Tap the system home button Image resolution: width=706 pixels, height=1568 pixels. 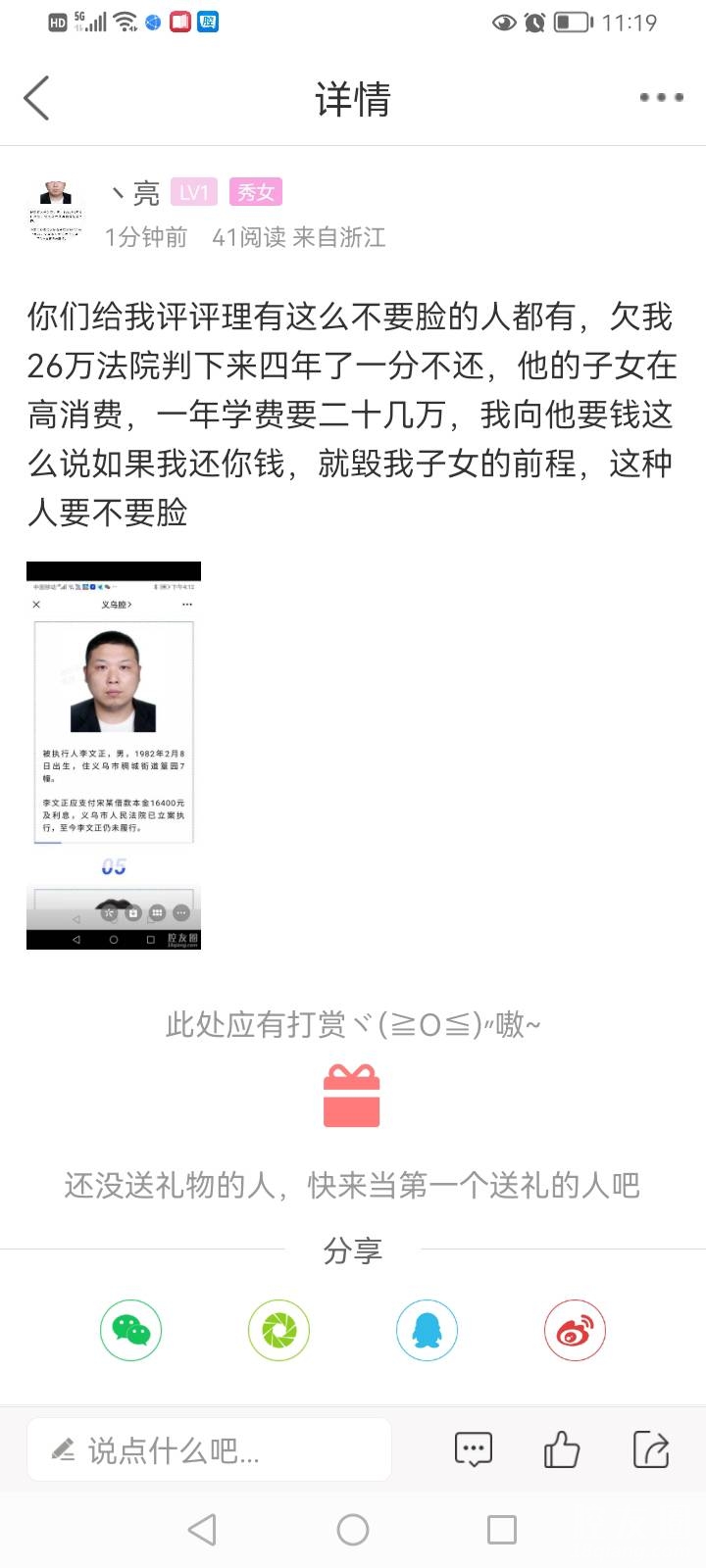tap(353, 1530)
